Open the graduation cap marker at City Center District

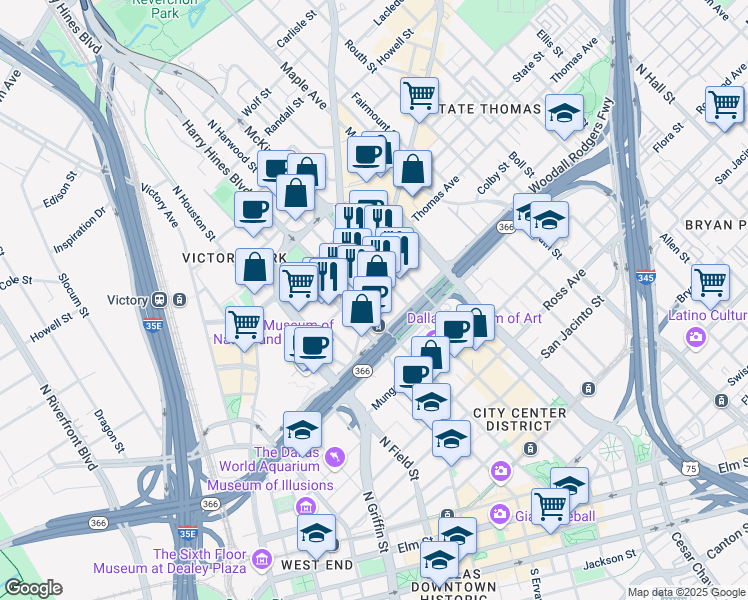coord(452,438)
